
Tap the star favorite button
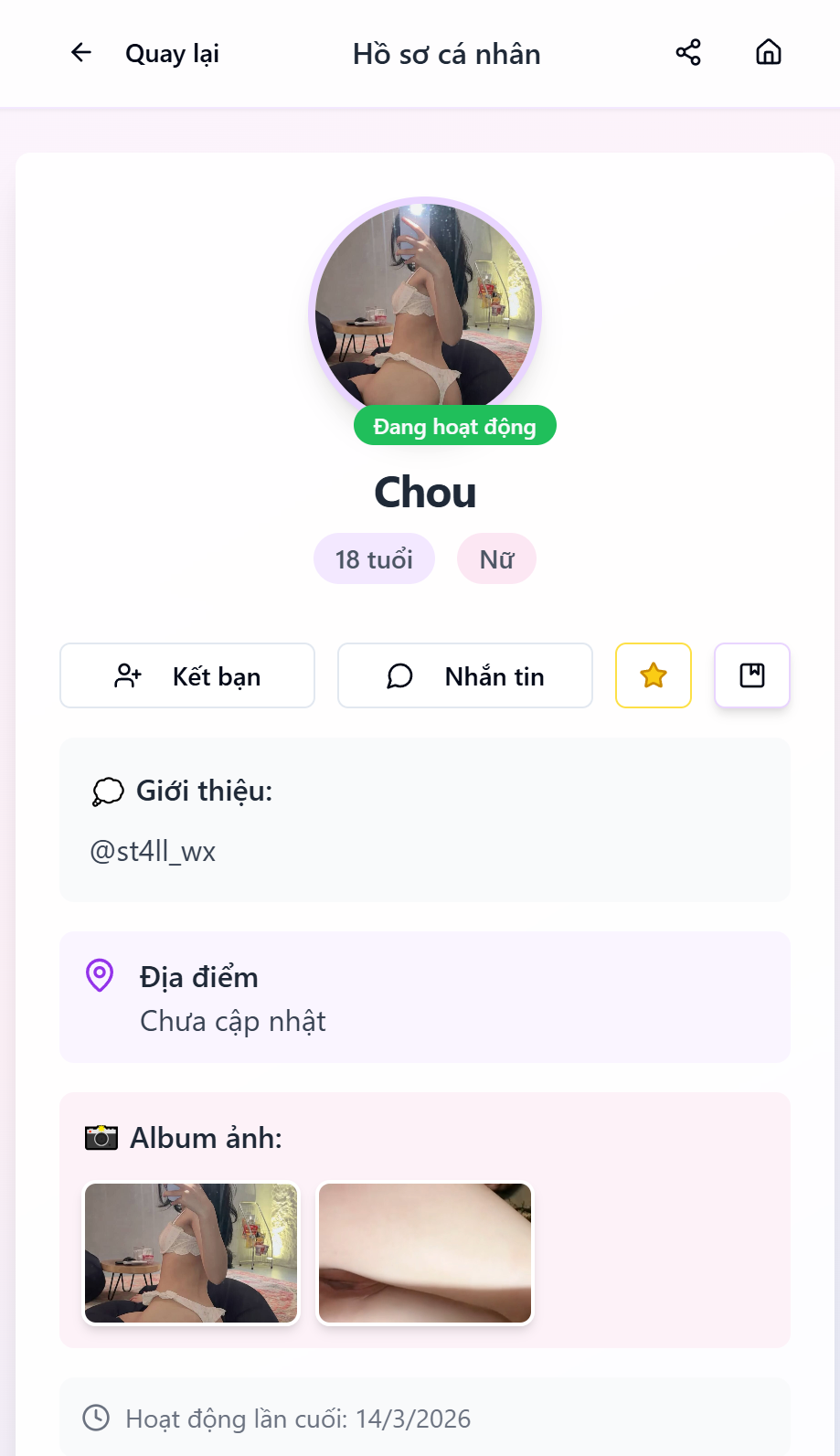pyautogui.click(x=654, y=675)
